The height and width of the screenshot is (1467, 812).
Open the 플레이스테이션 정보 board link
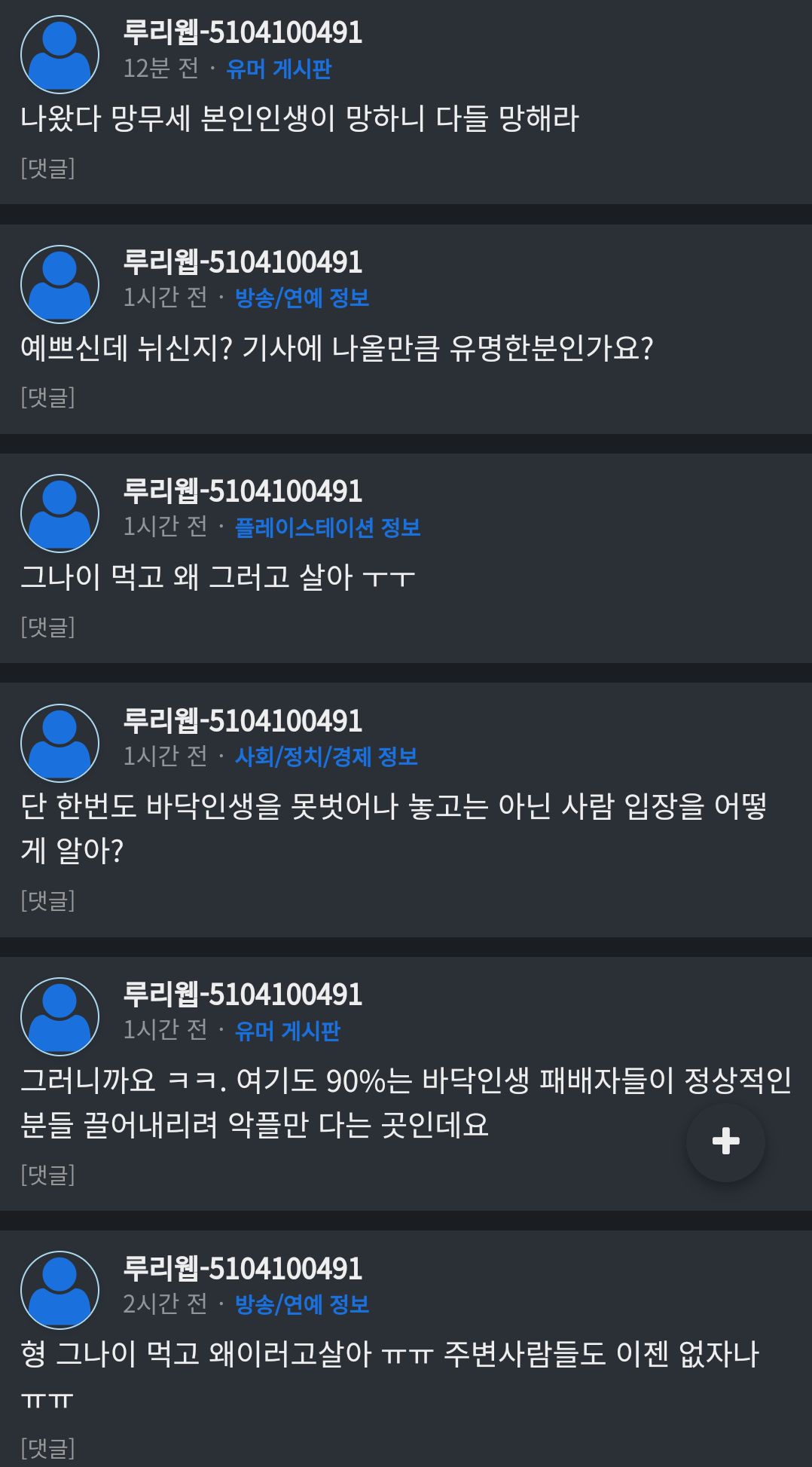[x=328, y=527]
